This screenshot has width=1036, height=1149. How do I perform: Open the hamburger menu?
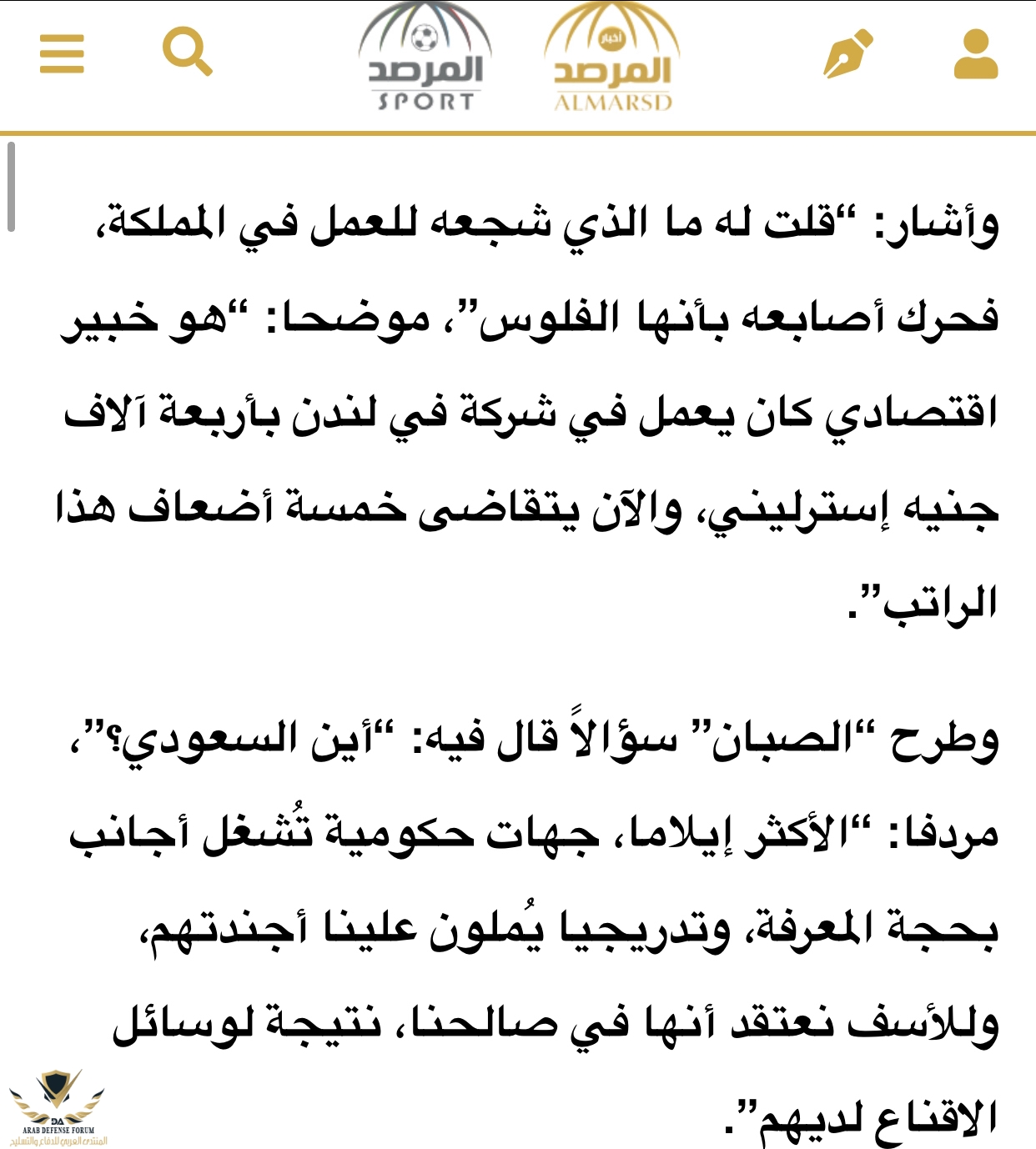(x=62, y=54)
